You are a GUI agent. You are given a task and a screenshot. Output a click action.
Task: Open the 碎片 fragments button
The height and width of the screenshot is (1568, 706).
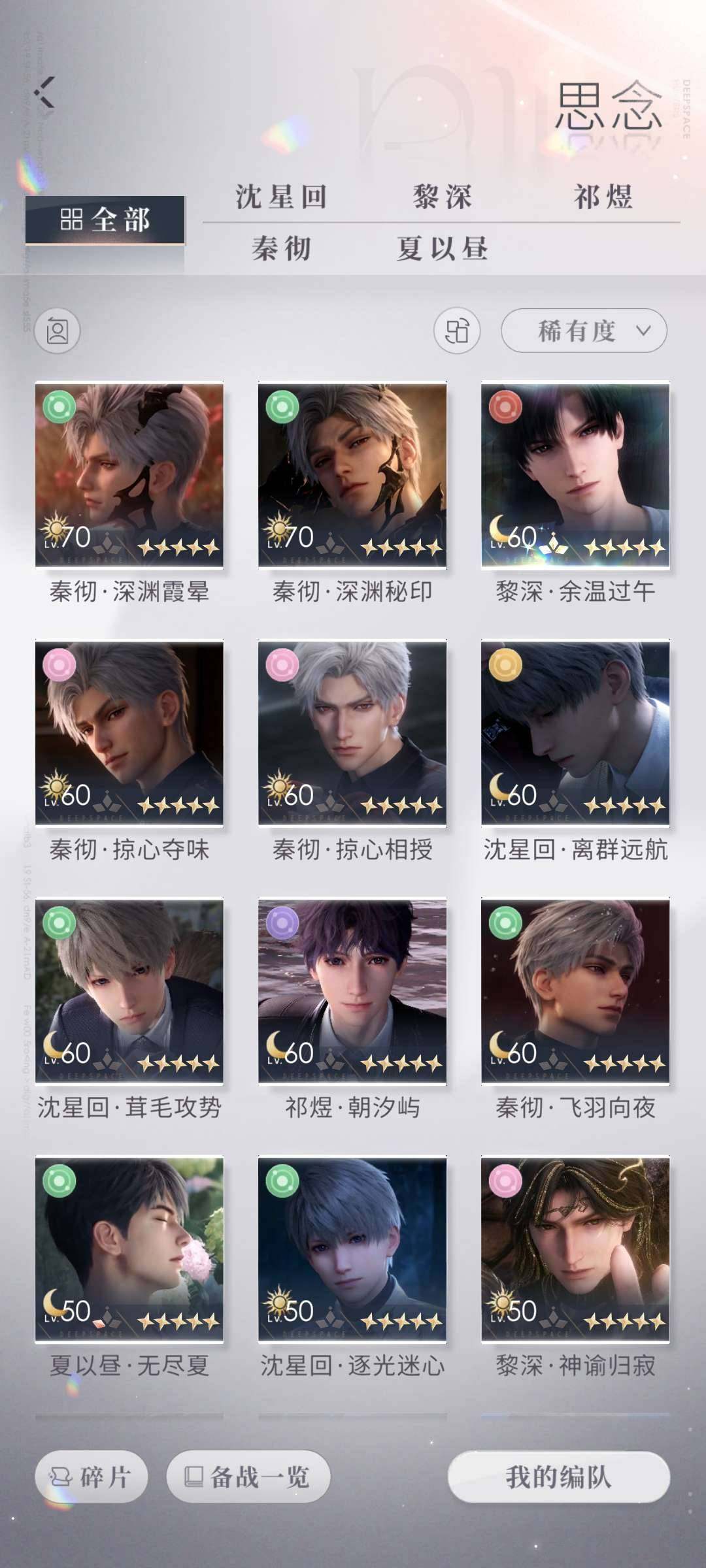click(x=92, y=1477)
